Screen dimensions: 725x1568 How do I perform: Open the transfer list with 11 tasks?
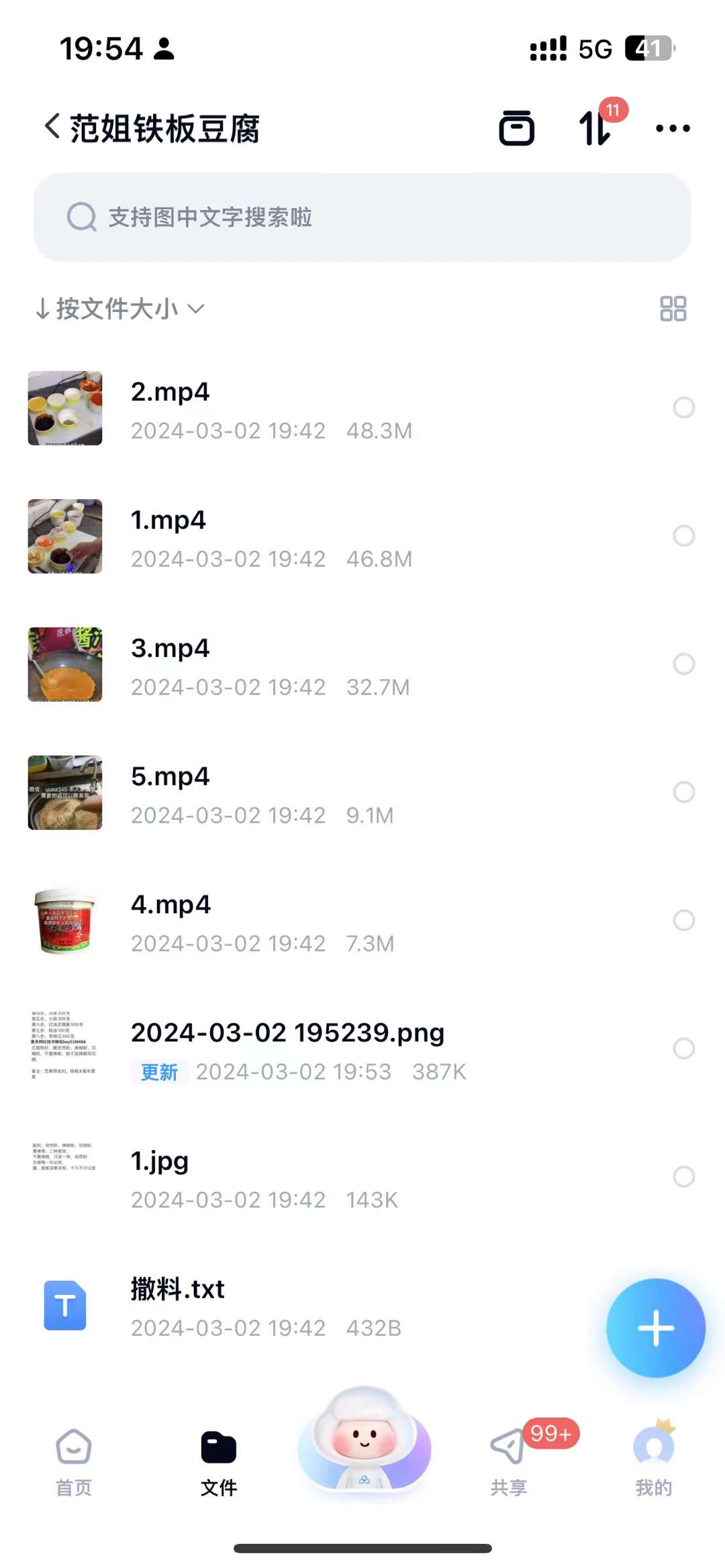pyautogui.click(x=593, y=127)
